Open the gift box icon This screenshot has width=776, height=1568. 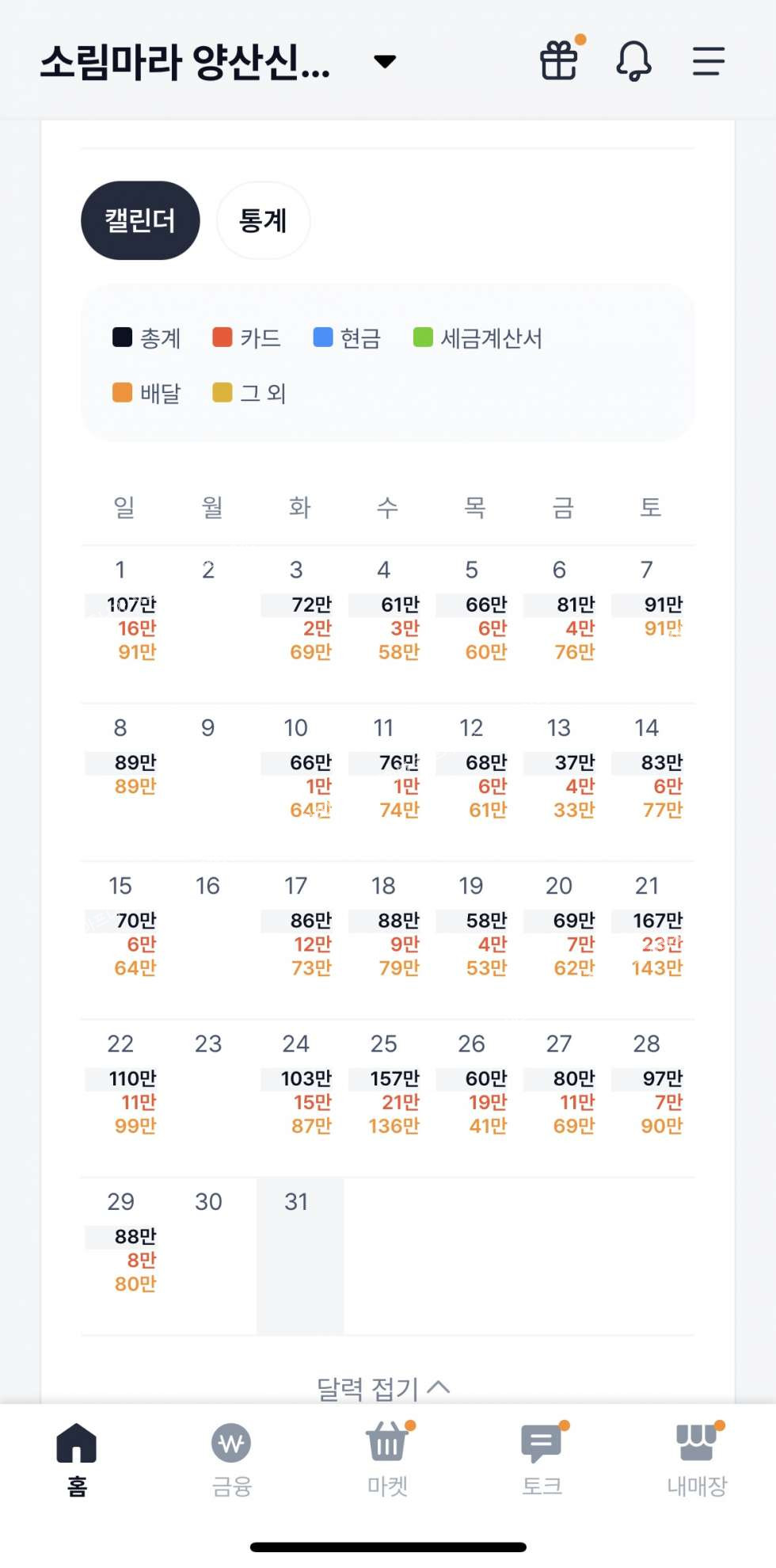[x=560, y=60]
